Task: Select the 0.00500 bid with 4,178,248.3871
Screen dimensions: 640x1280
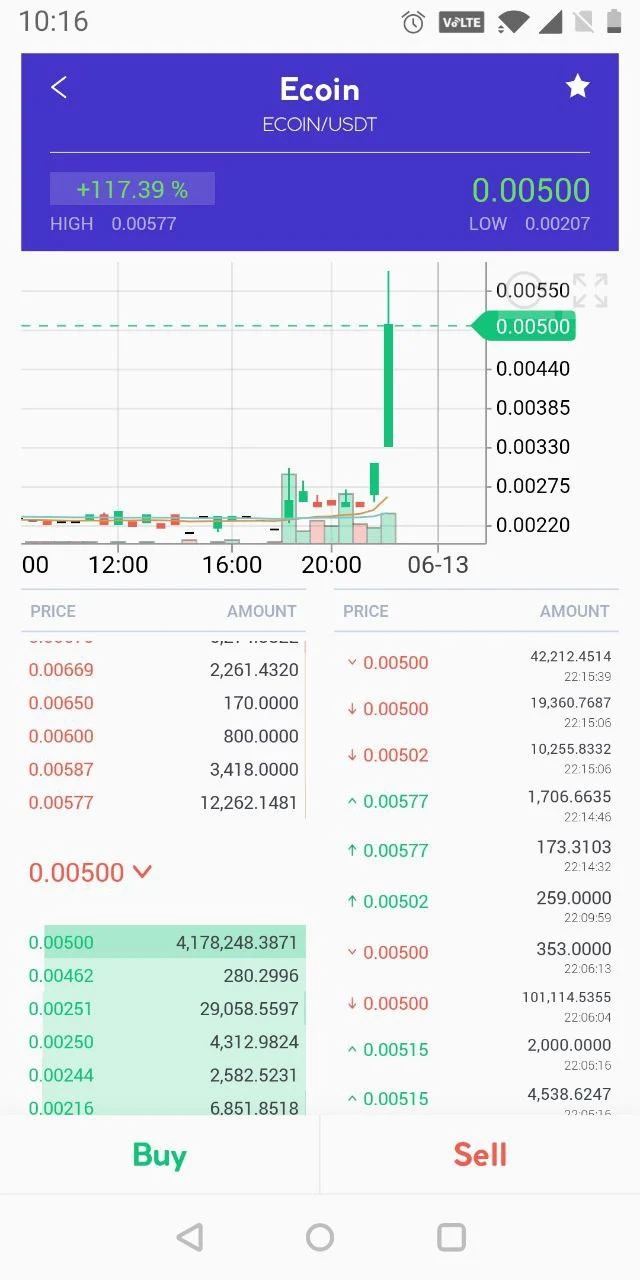Action: (164, 942)
